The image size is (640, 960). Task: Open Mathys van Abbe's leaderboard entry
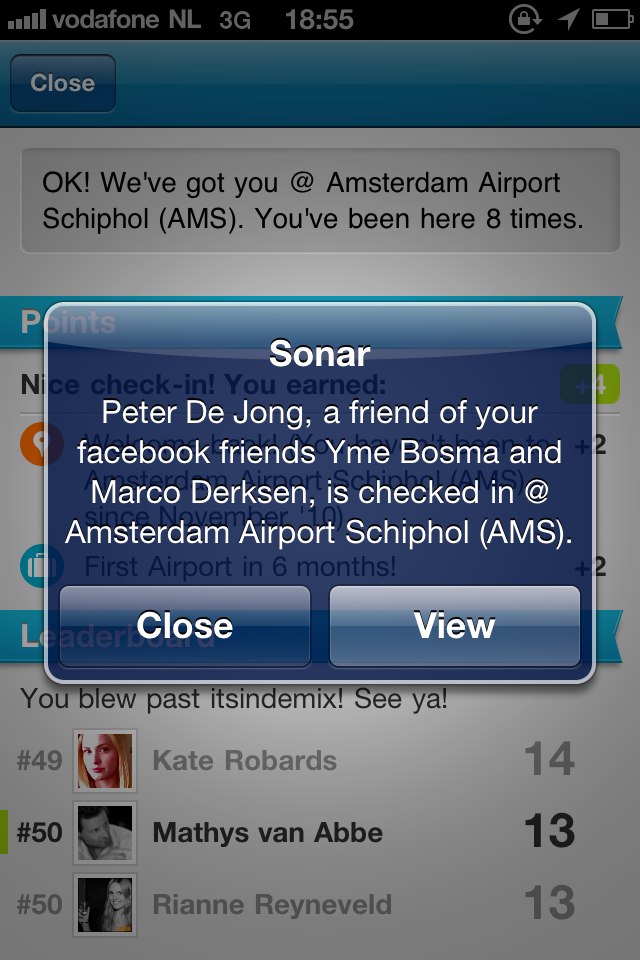(267, 833)
